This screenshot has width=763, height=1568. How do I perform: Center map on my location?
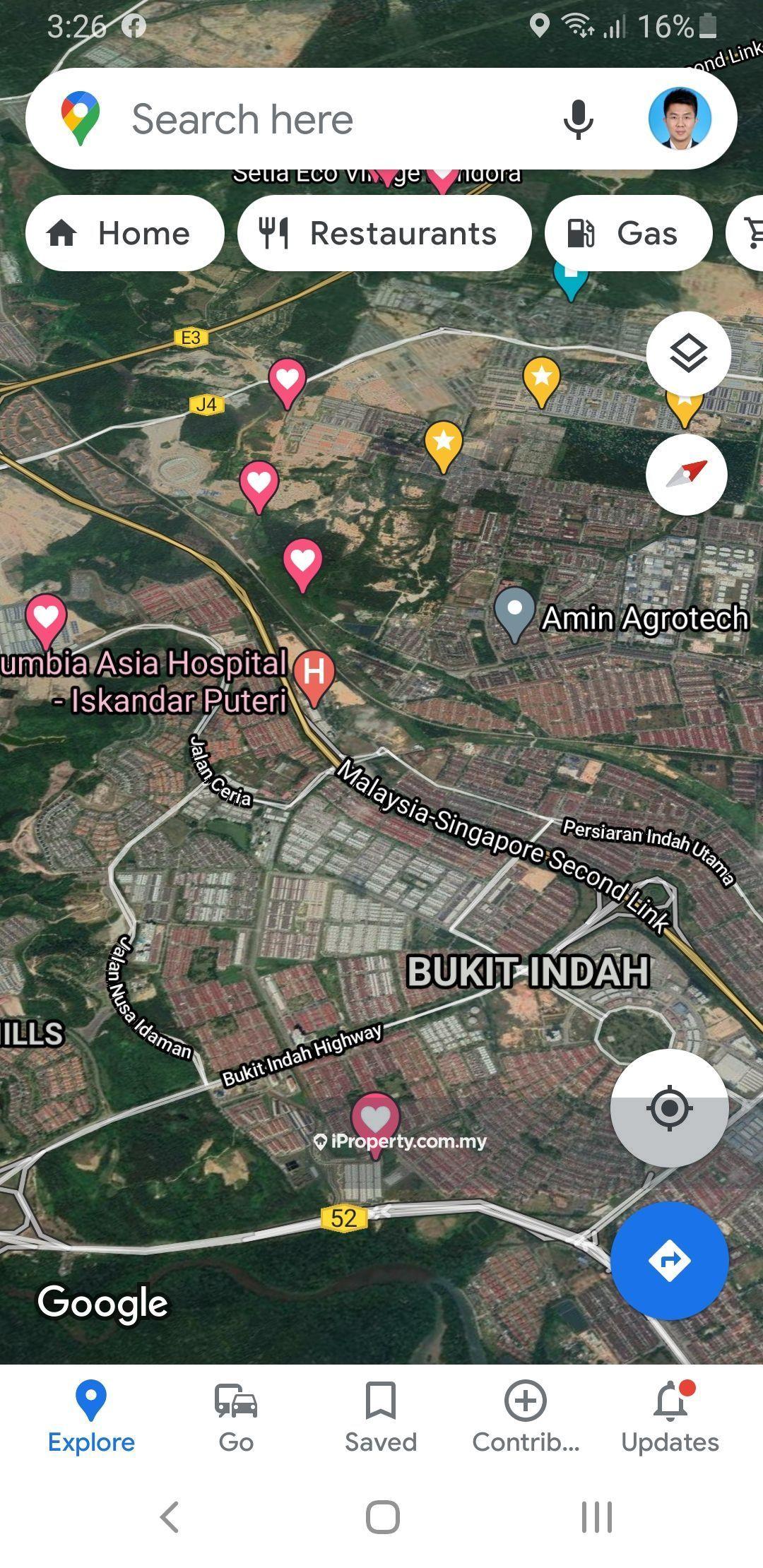(669, 1107)
